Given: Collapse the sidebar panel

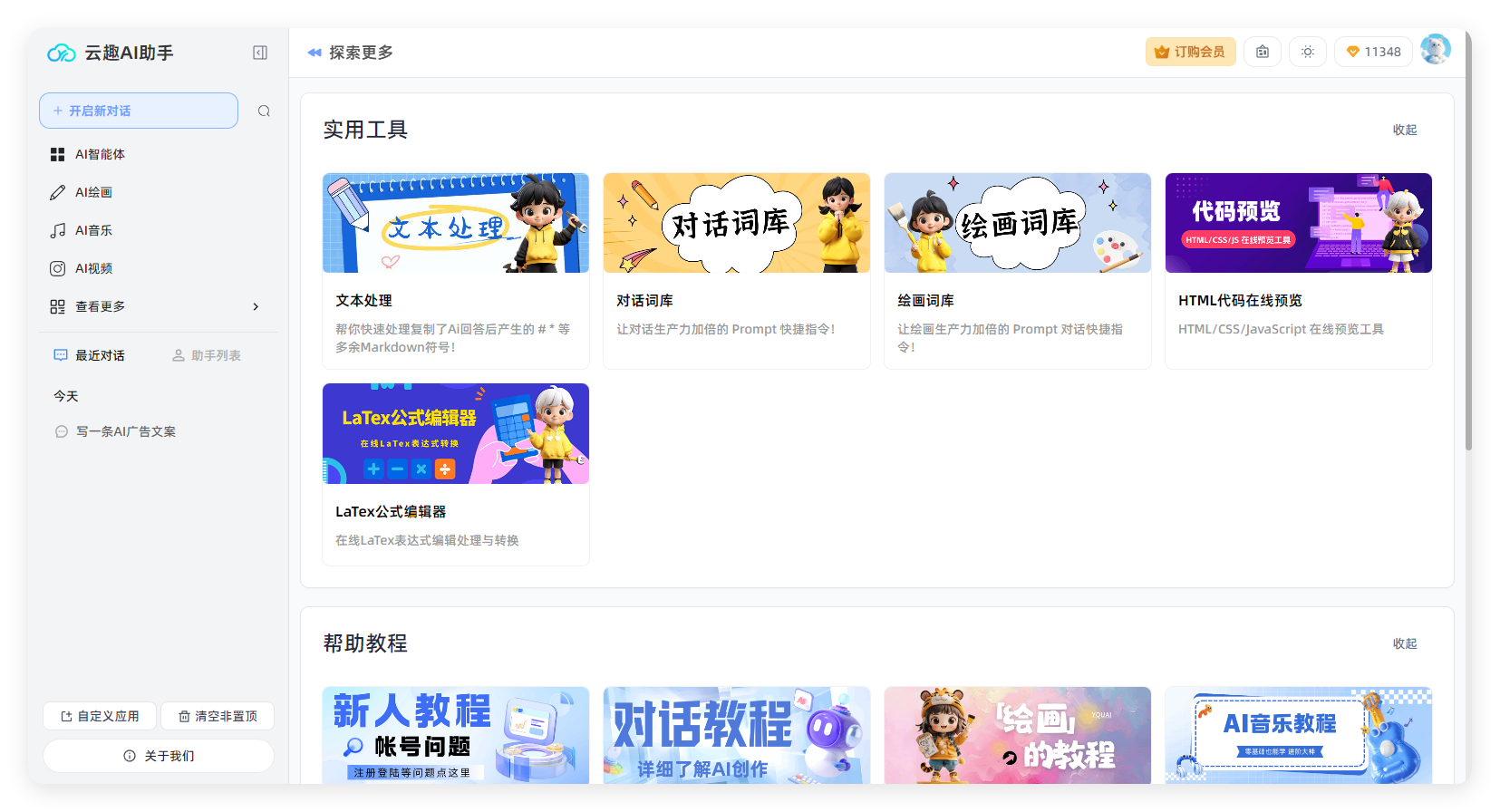Looking at the screenshot, I should click(x=260, y=53).
